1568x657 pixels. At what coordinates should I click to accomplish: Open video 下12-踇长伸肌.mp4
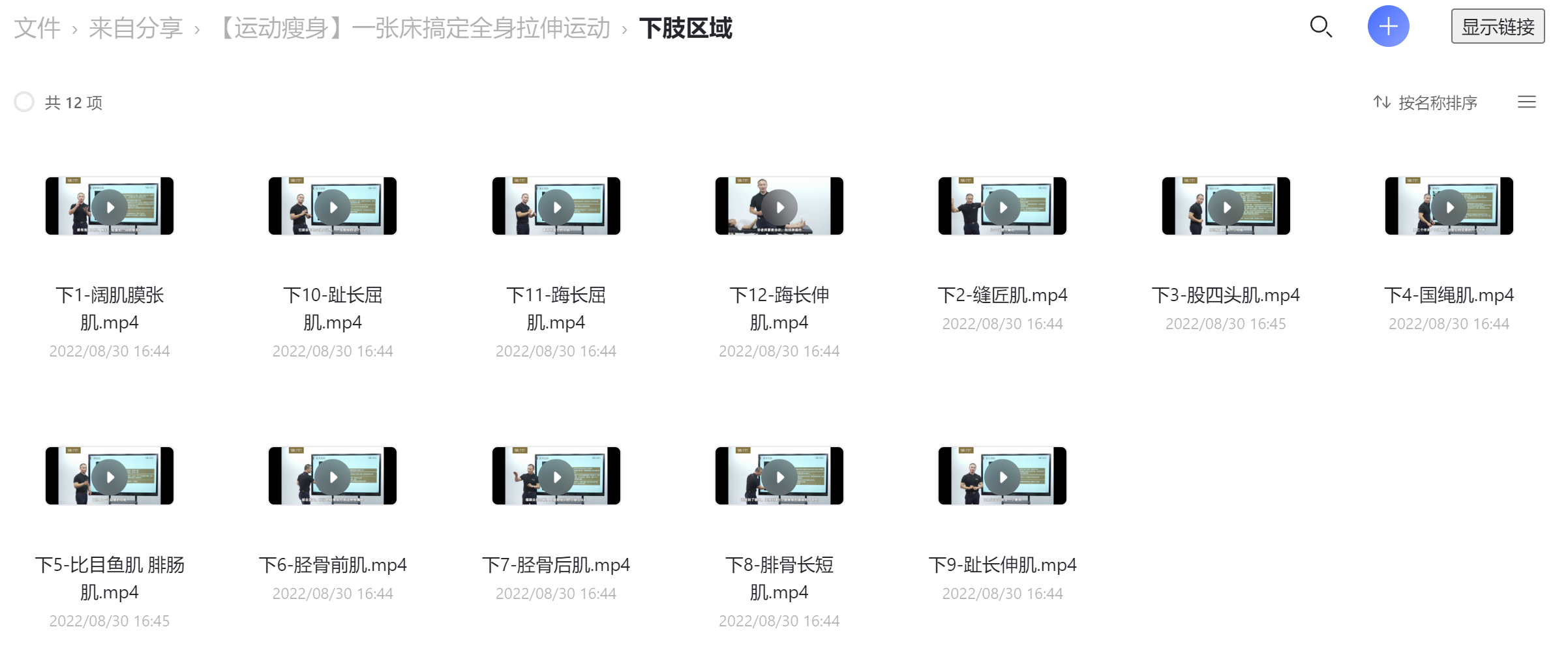(x=779, y=207)
